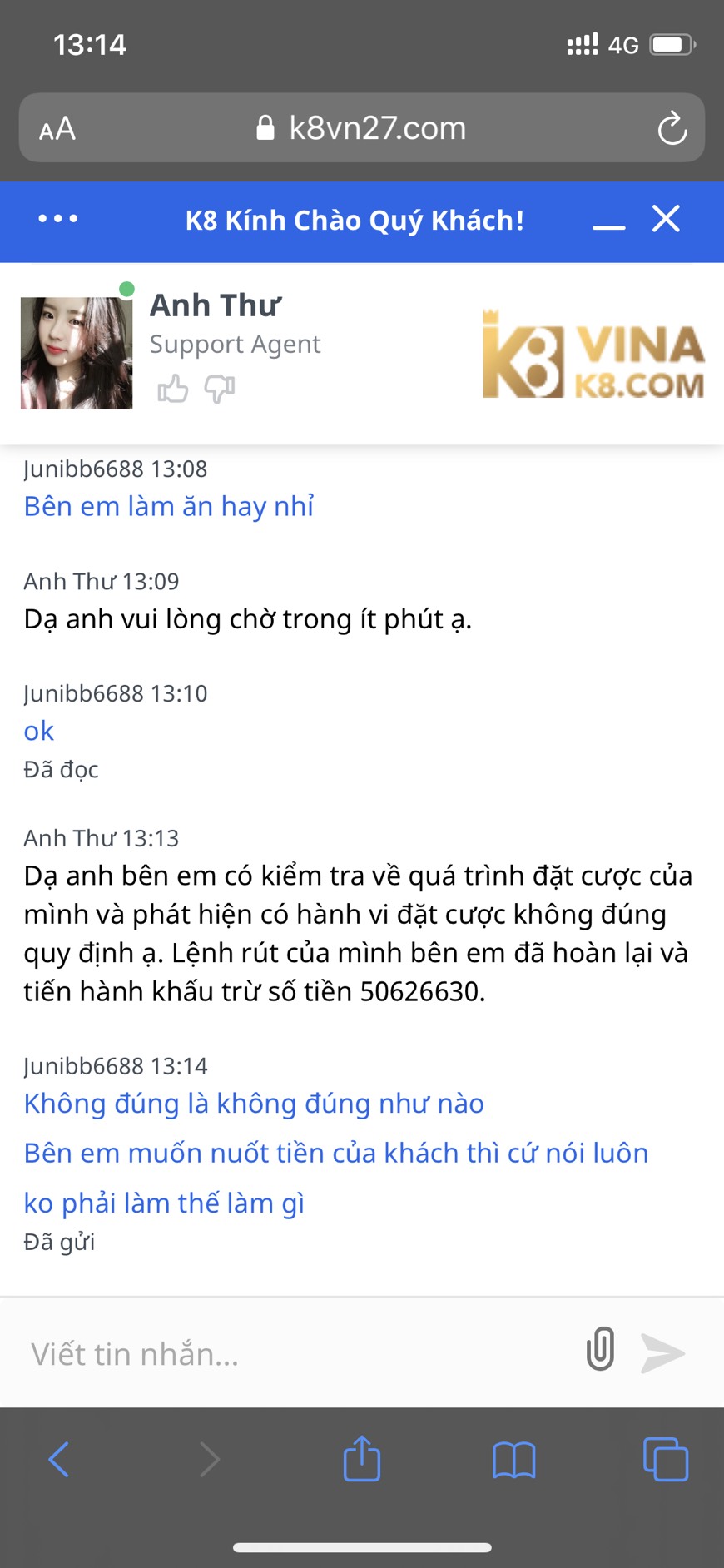This screenshot has height=1568, width=724.
Task: Reload the k8vn27.com page
Action: point(671,129)
